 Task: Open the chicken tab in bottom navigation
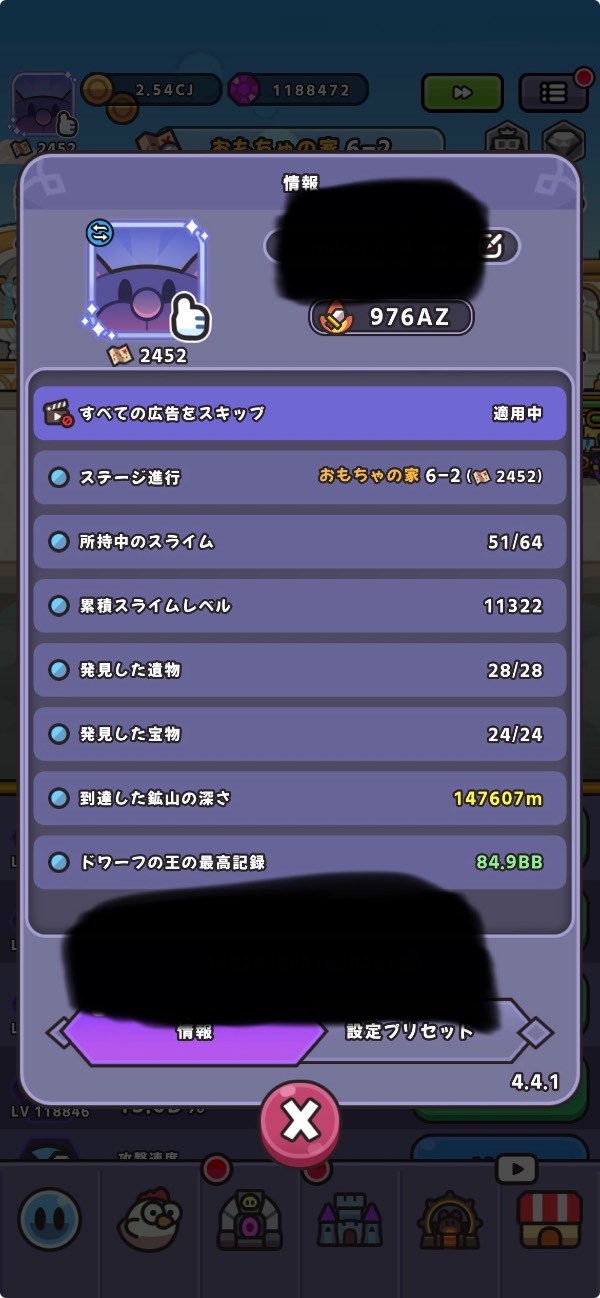tap(149, 1219)
